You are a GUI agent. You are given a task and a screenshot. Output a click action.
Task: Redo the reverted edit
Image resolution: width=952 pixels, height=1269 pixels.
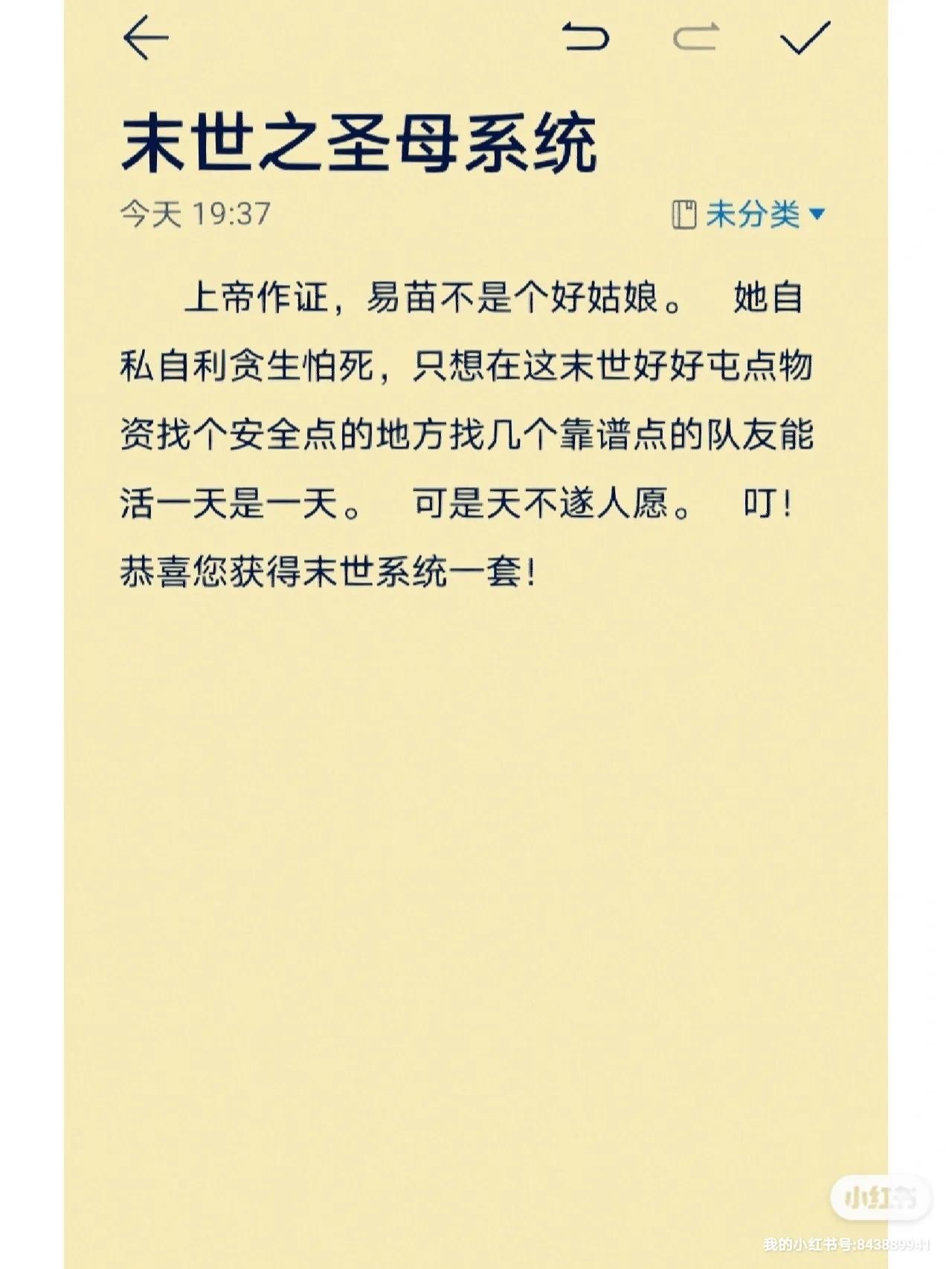[x=696, y=37]
